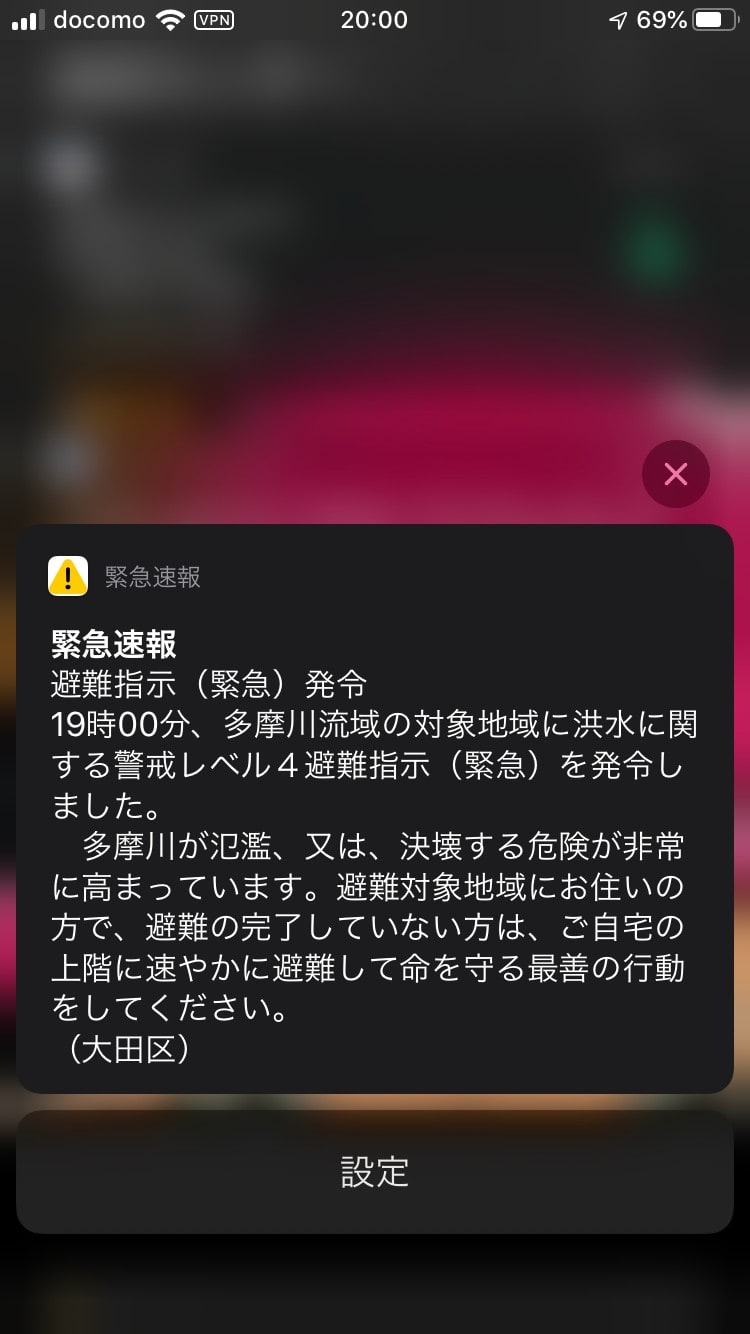Screen dimensions: 750x1334
Task: Open the 設定 button below the alert
Action: coord(375,1172)
